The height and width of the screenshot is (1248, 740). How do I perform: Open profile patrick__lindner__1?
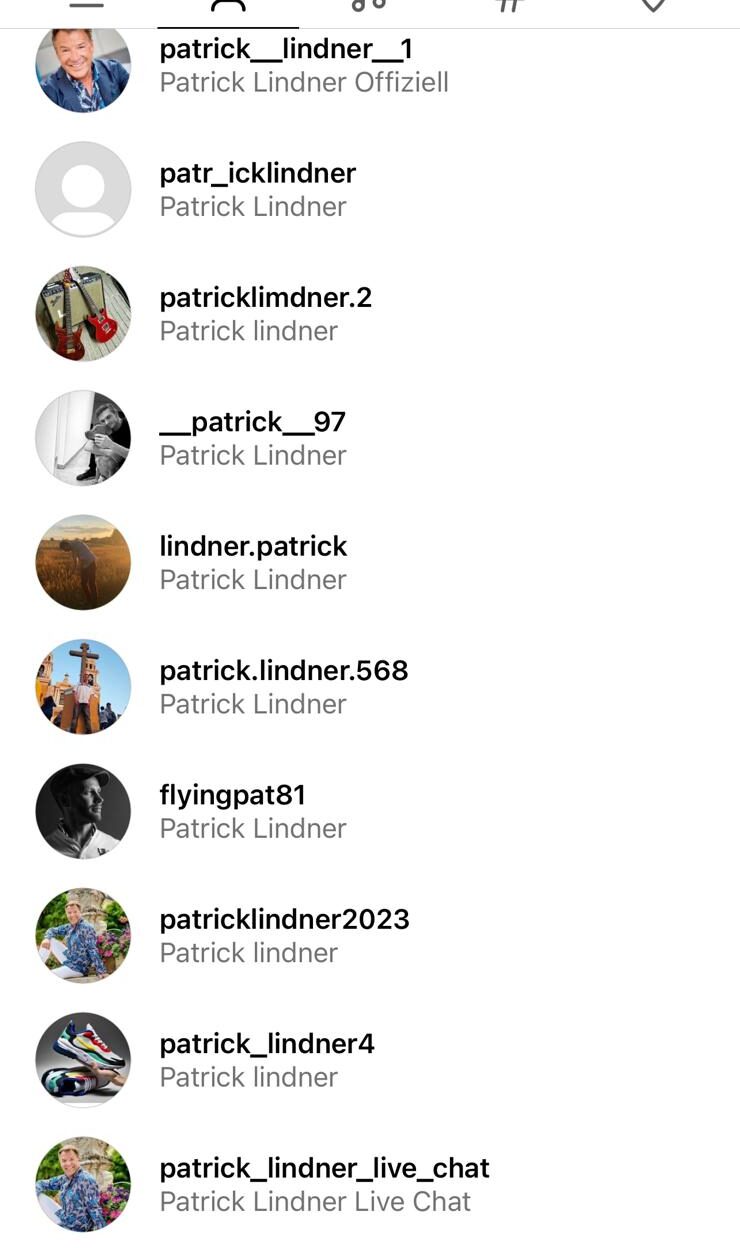click(x=285, y=65)
